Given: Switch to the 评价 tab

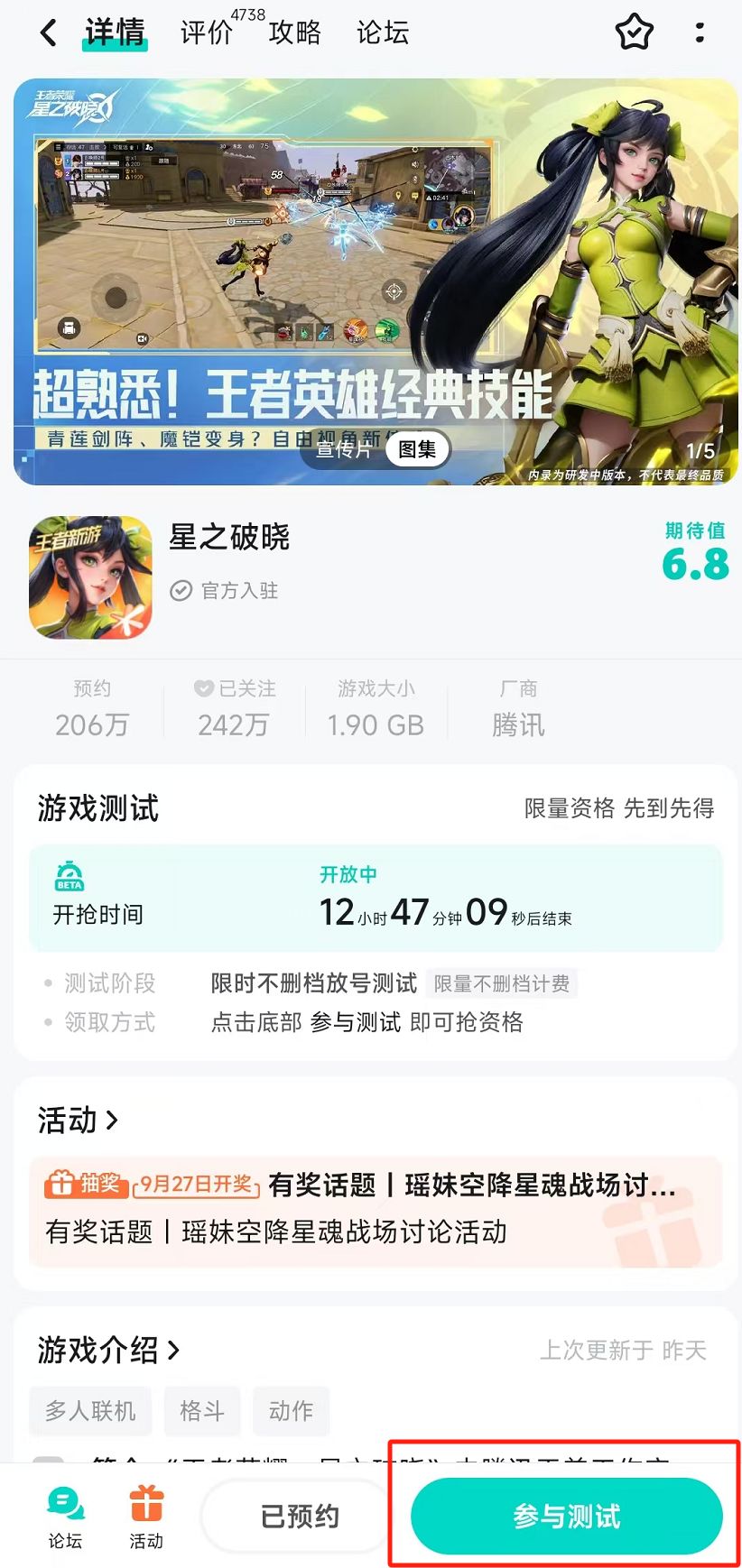Looking at the screenshot, I should coord(207,33).
